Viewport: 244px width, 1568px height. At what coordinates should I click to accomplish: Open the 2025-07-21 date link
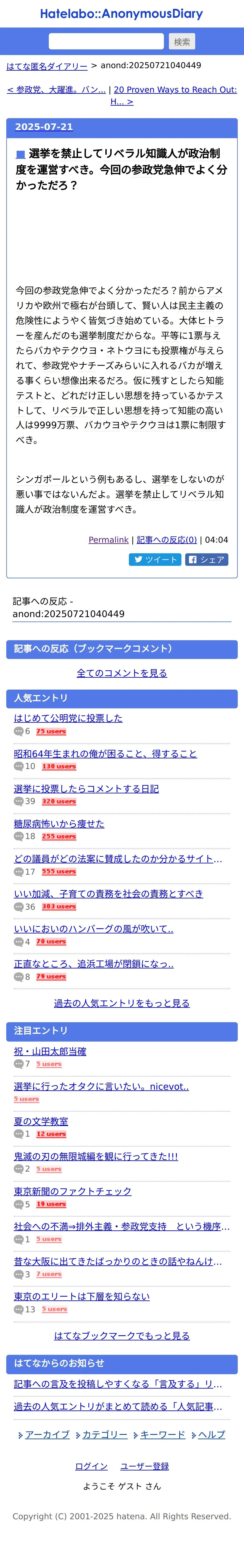pyautogui.click(x=44, y=127)
